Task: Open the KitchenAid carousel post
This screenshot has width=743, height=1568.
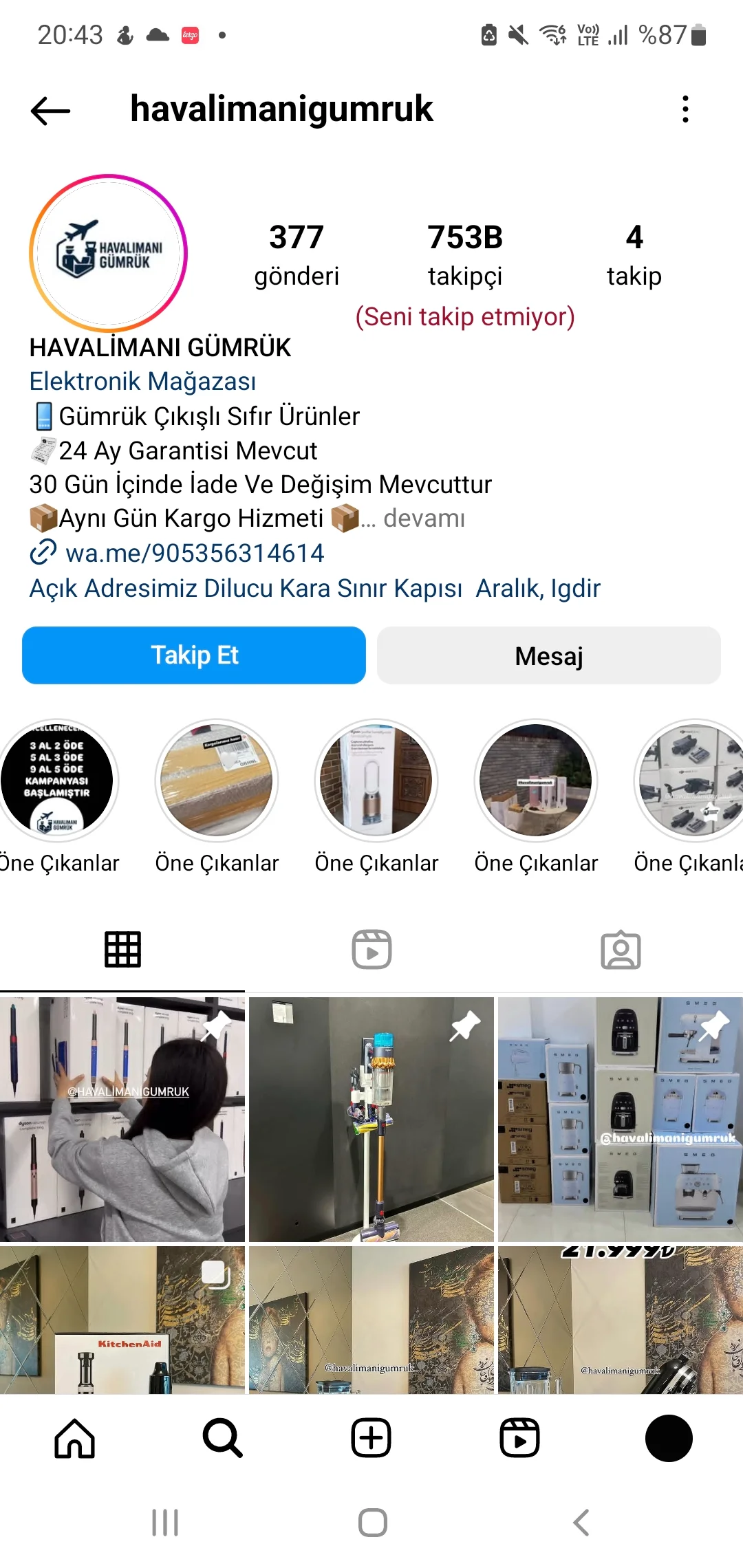Action: coord(122,1320)
